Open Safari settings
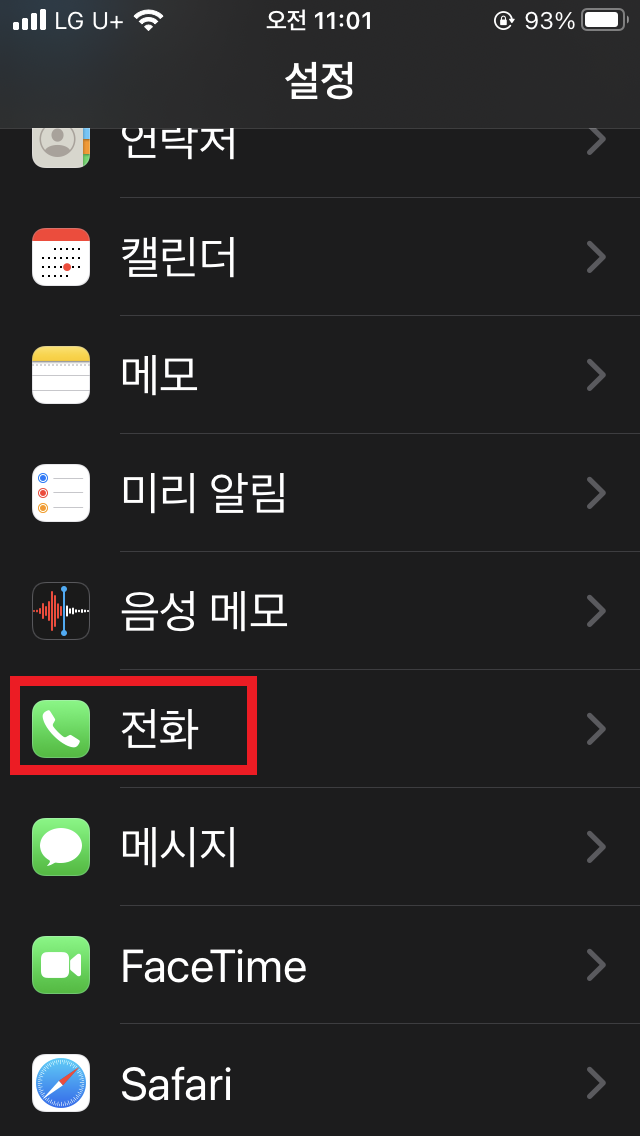This screenshot has height=1136, width=640. (320, 1080)
